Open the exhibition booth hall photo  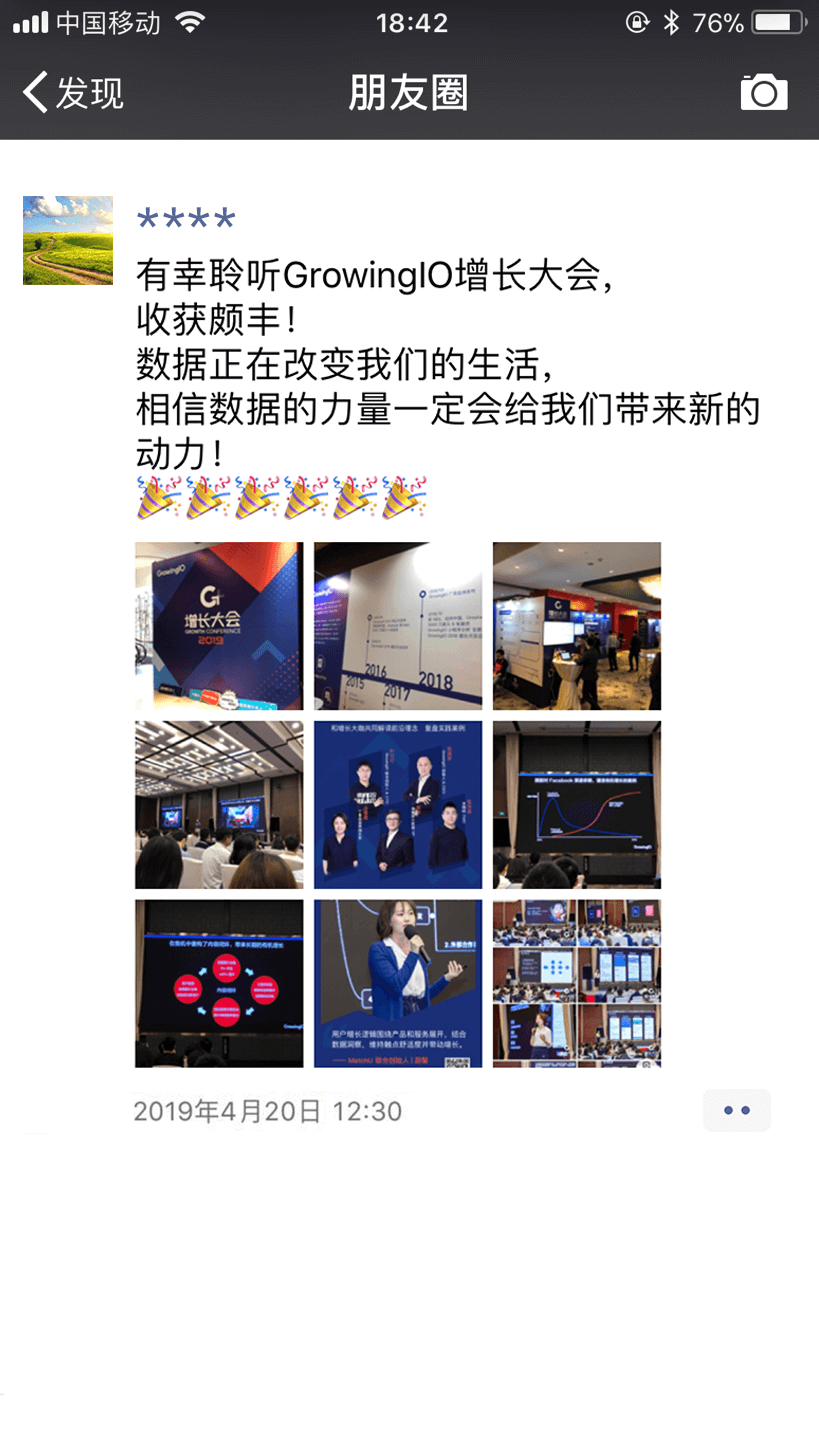(577, 626)
